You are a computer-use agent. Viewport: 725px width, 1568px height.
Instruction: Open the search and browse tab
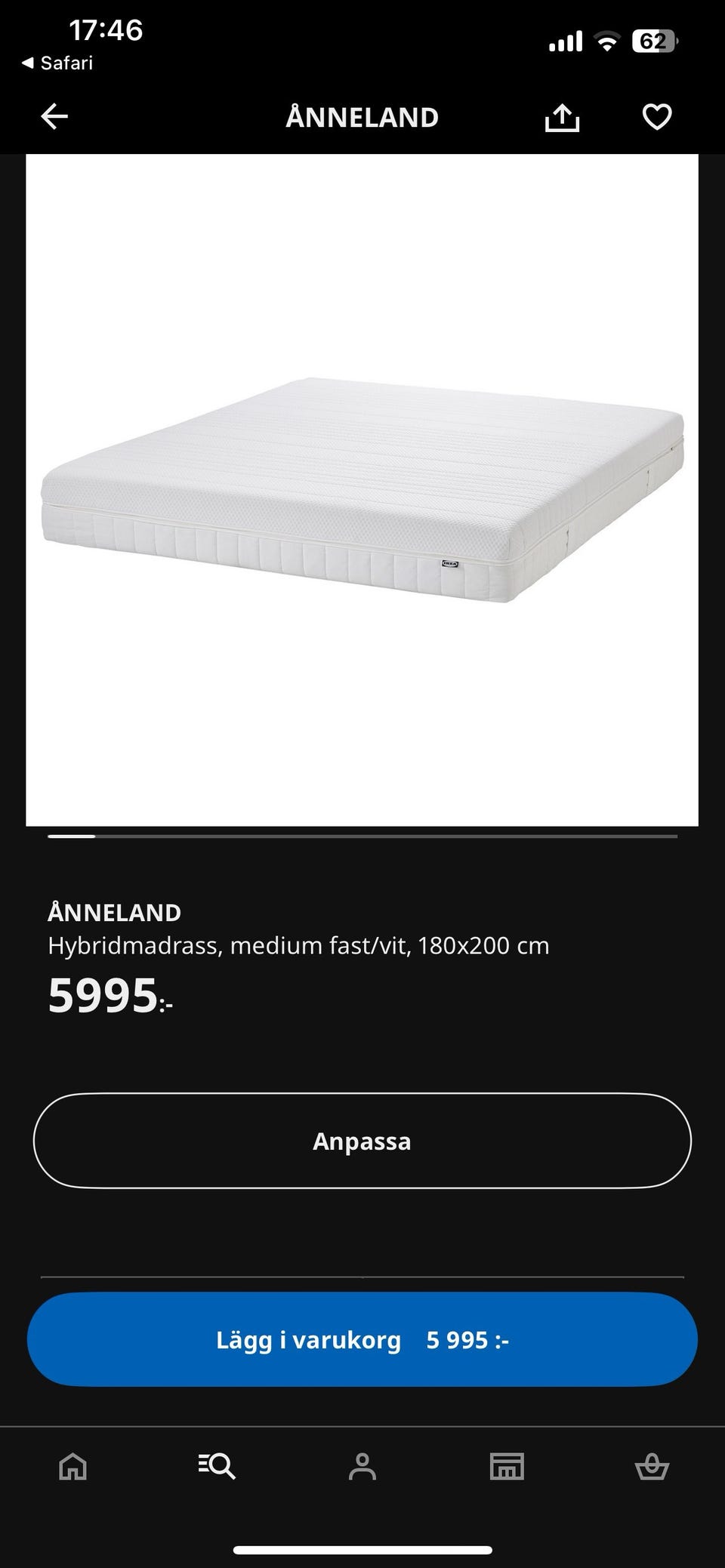point(217,1466)
